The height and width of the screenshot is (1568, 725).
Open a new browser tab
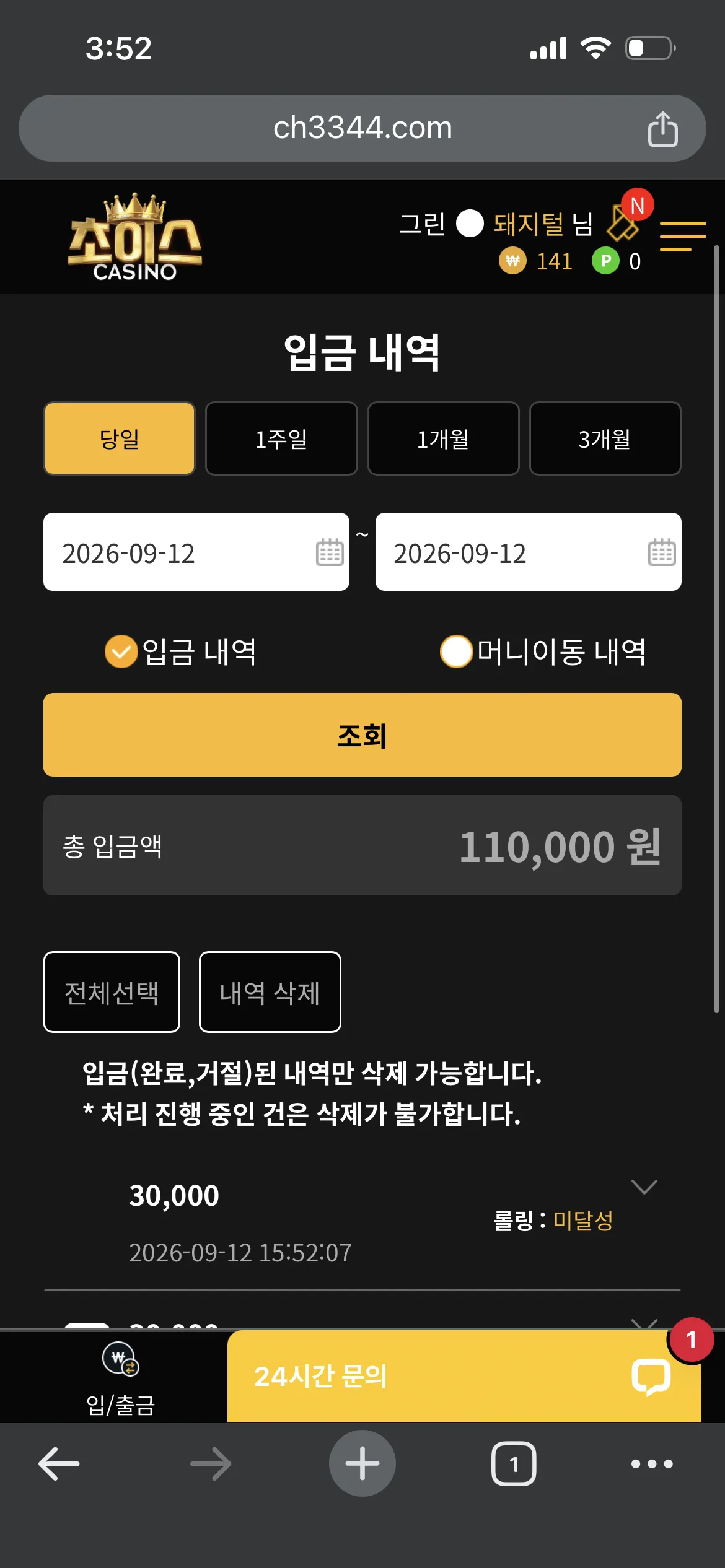pos(362,1463)
